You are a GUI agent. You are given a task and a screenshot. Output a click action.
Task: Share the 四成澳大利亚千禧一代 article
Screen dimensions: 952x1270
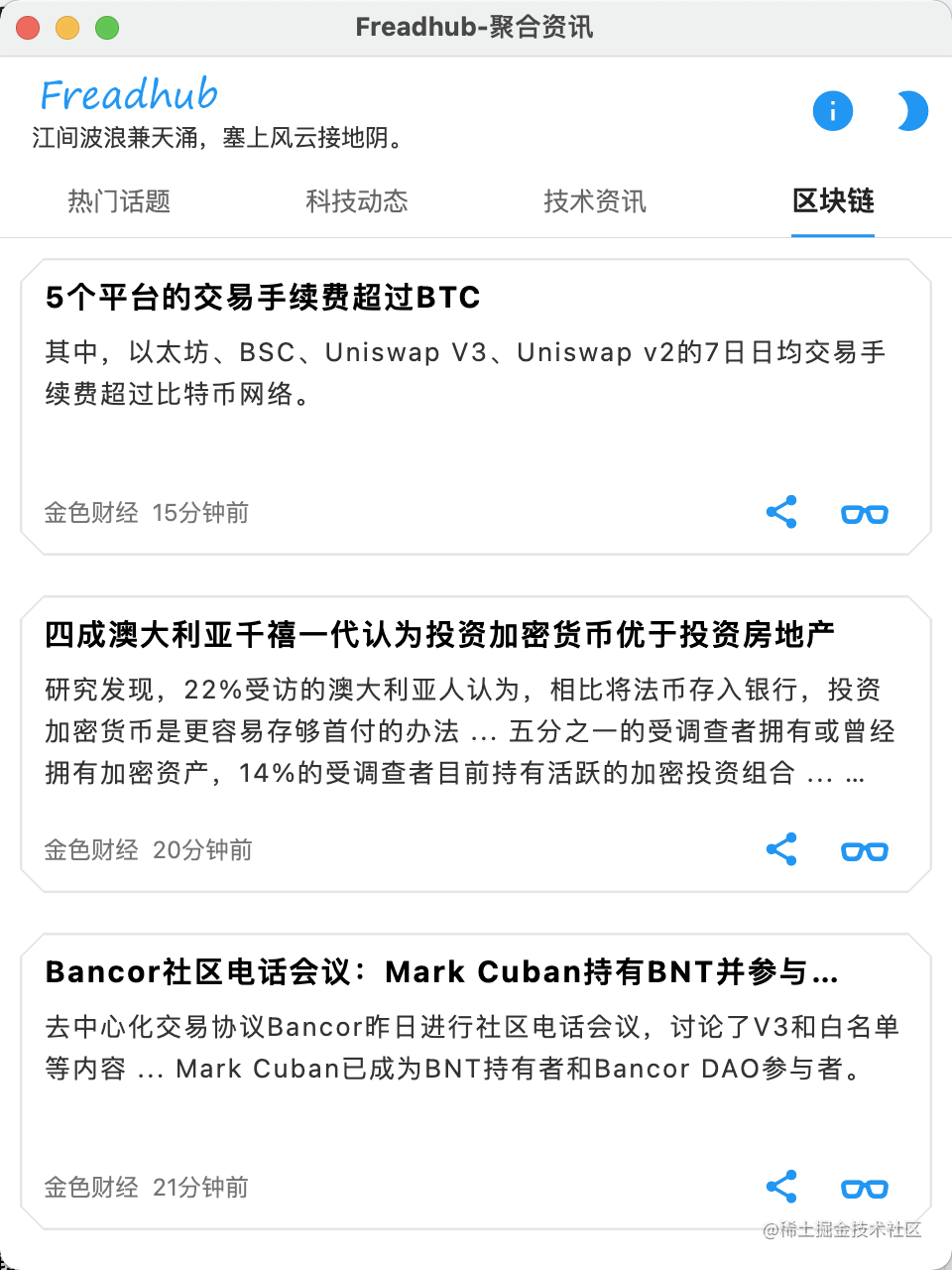coord(781,849)
